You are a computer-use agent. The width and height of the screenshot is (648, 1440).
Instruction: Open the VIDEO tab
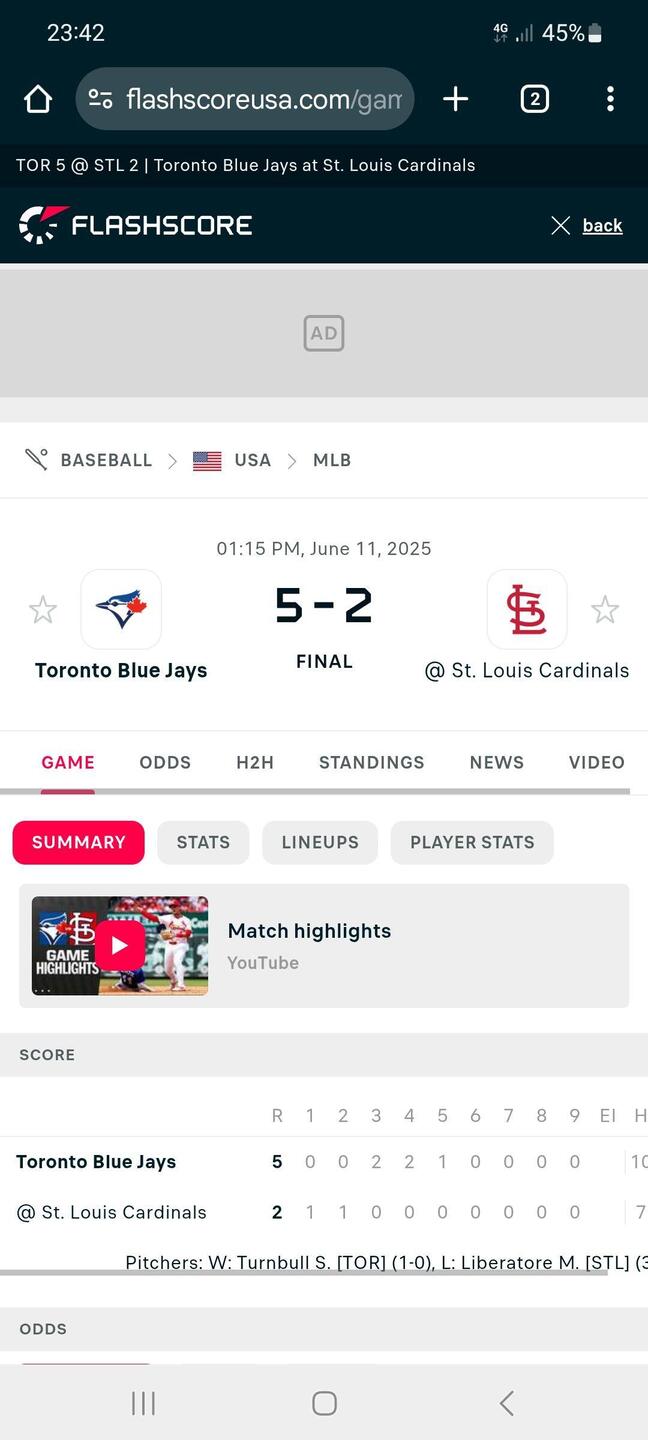pyautogui.click(x=596, y=762)
